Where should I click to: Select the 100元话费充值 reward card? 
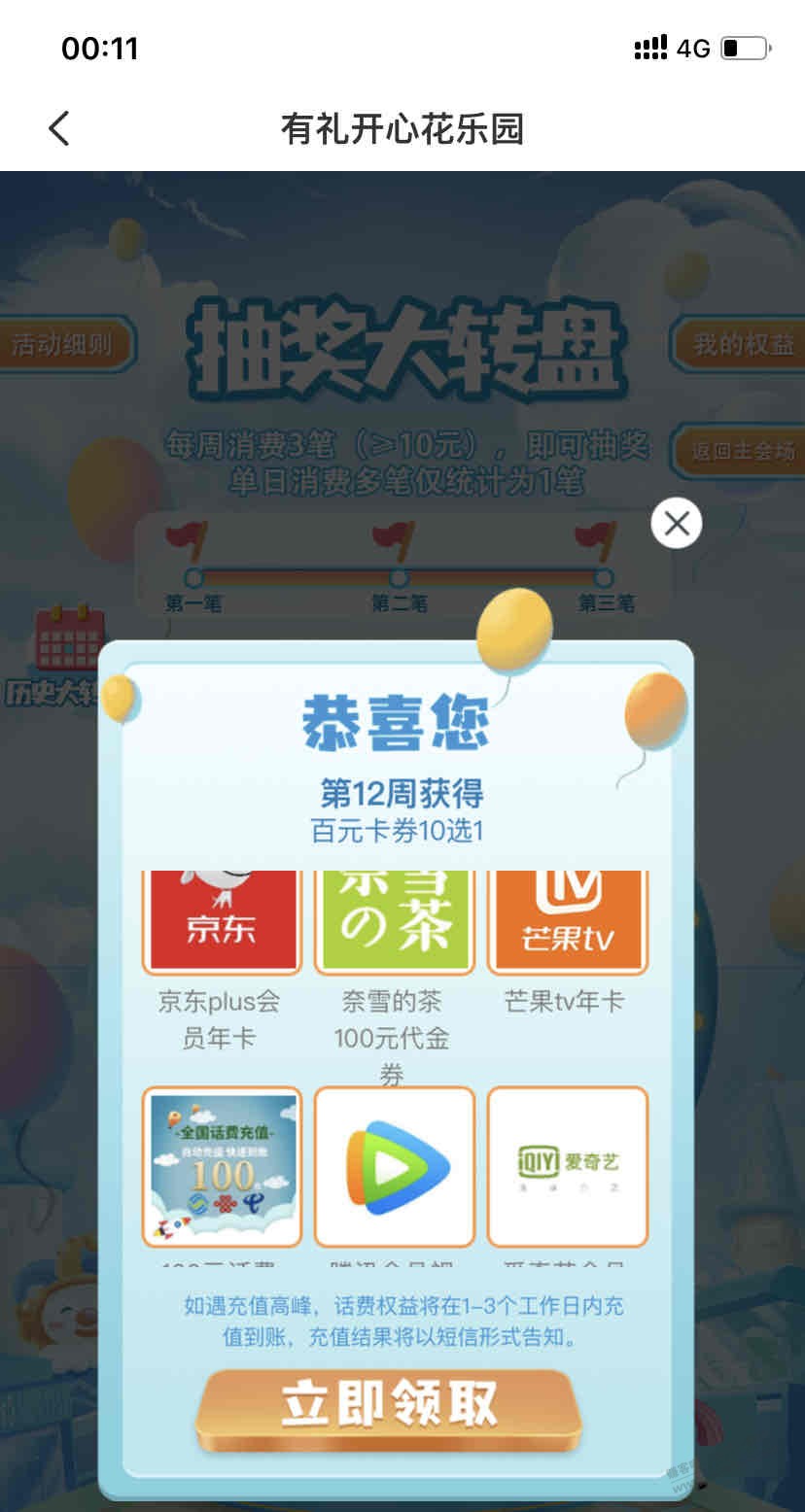(222, 1167)
